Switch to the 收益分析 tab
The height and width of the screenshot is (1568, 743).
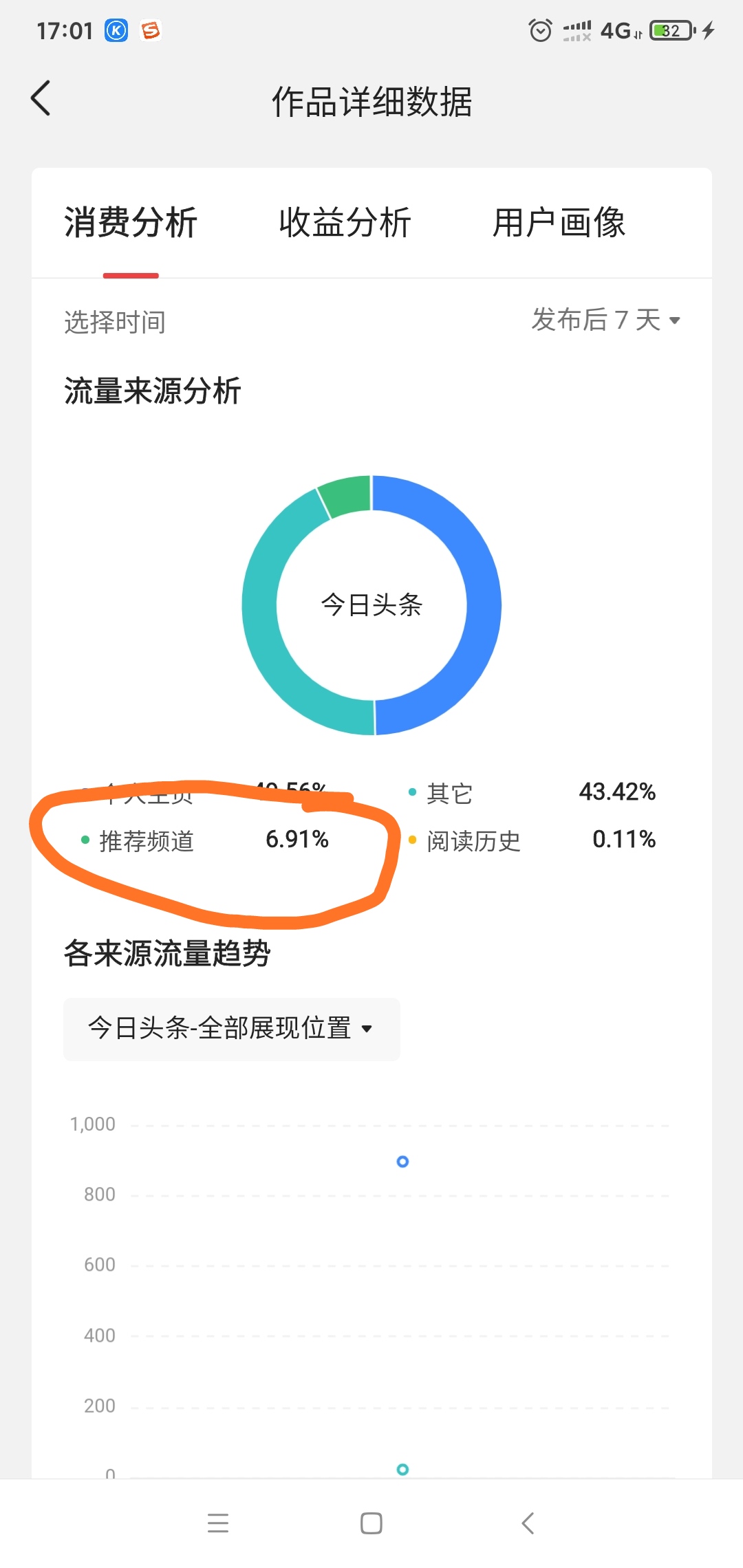click(345, 222)
